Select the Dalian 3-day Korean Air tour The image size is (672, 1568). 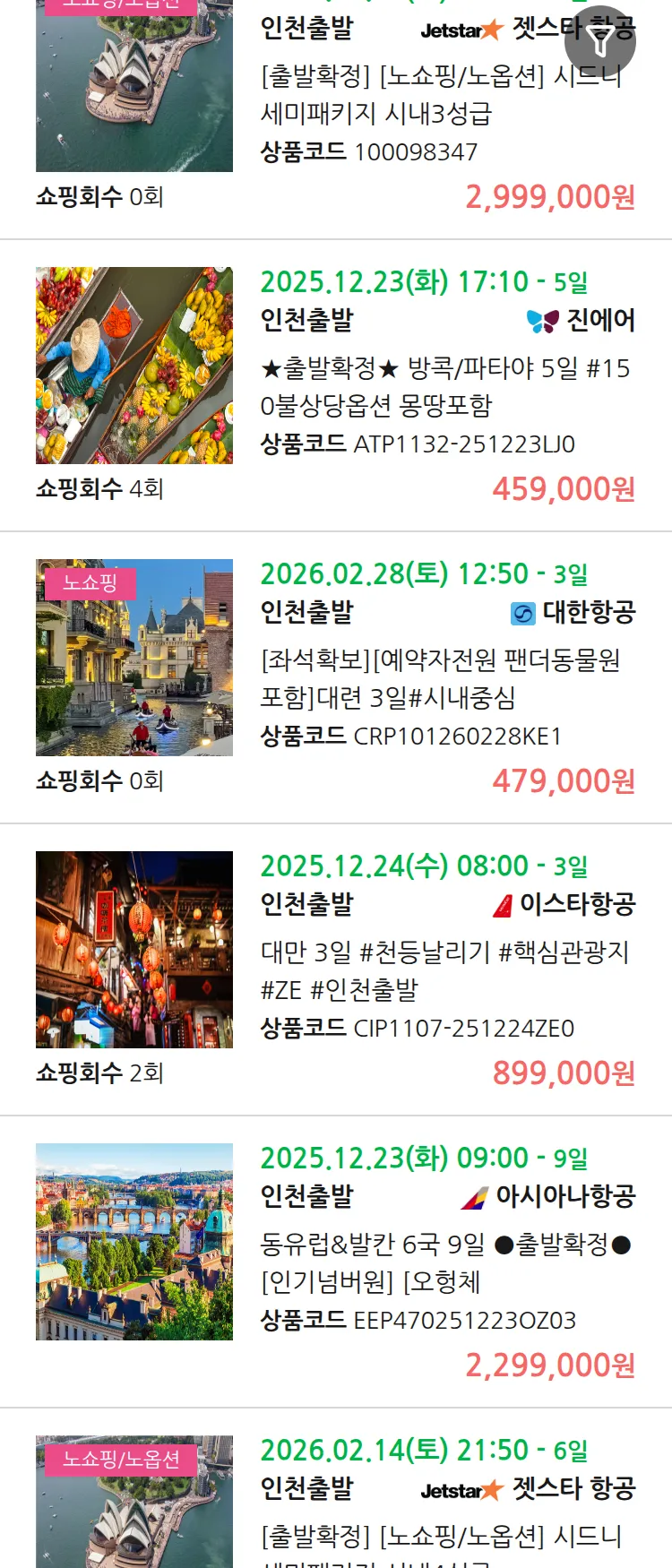point(439,679)
